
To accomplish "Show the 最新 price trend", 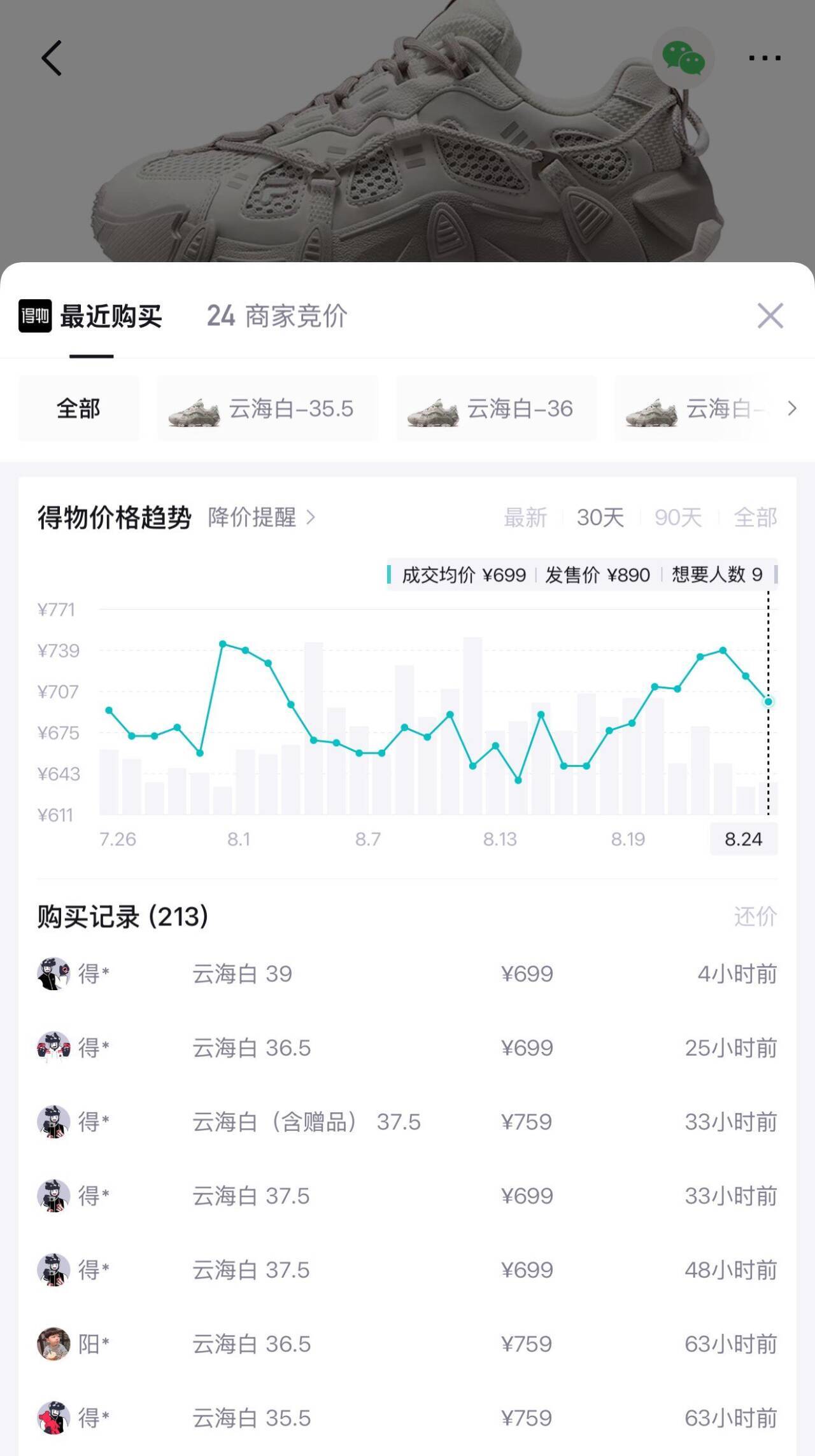I will 525,517.
